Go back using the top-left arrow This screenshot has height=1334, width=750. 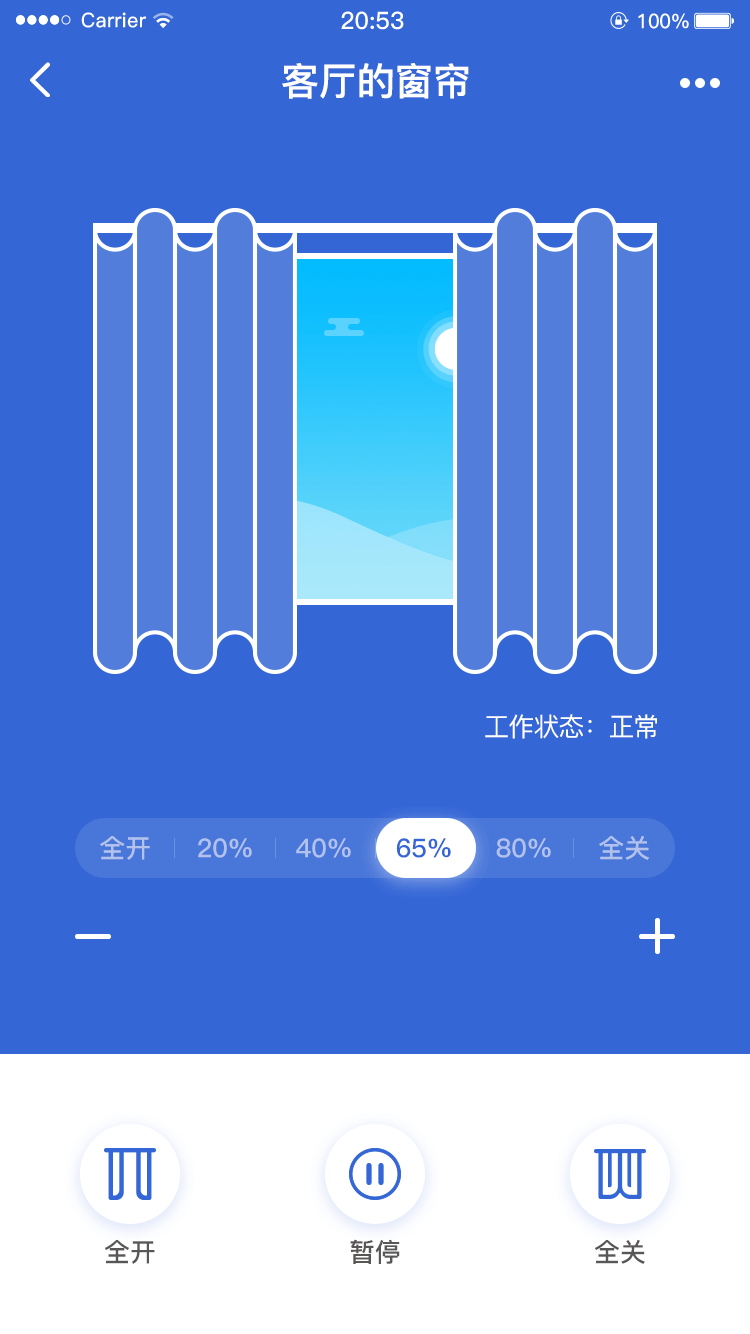coord(40,80)
